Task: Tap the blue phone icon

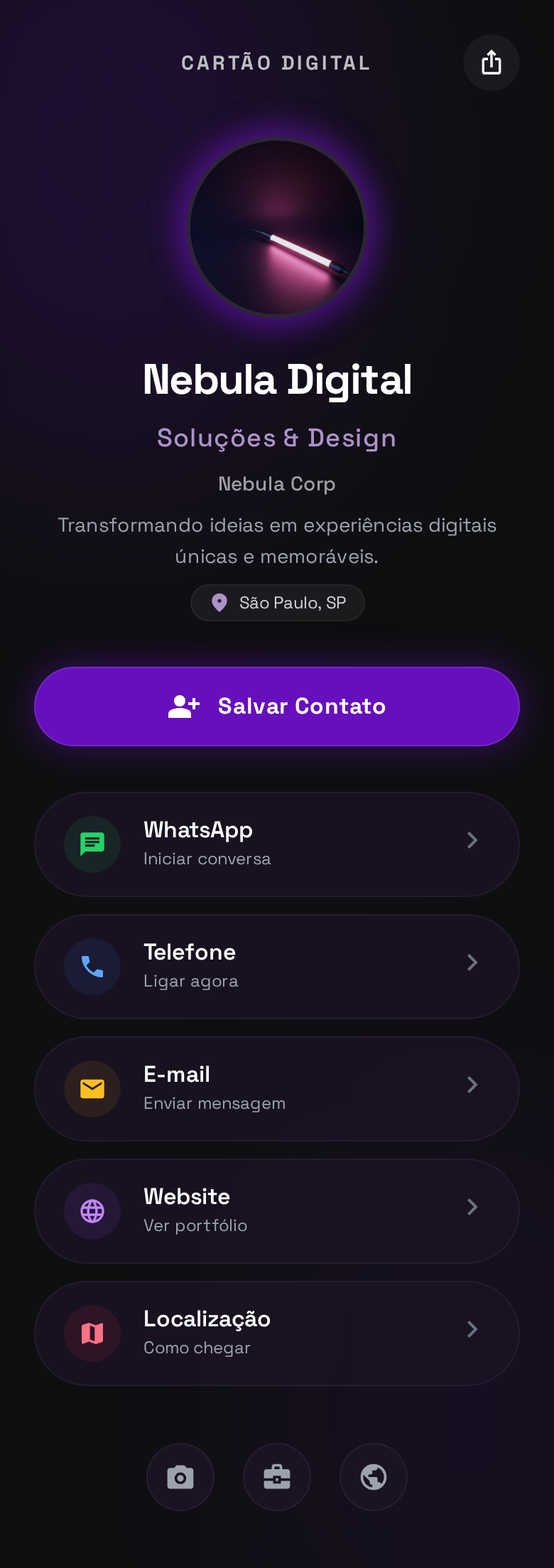Action: (x=92, y=966)
